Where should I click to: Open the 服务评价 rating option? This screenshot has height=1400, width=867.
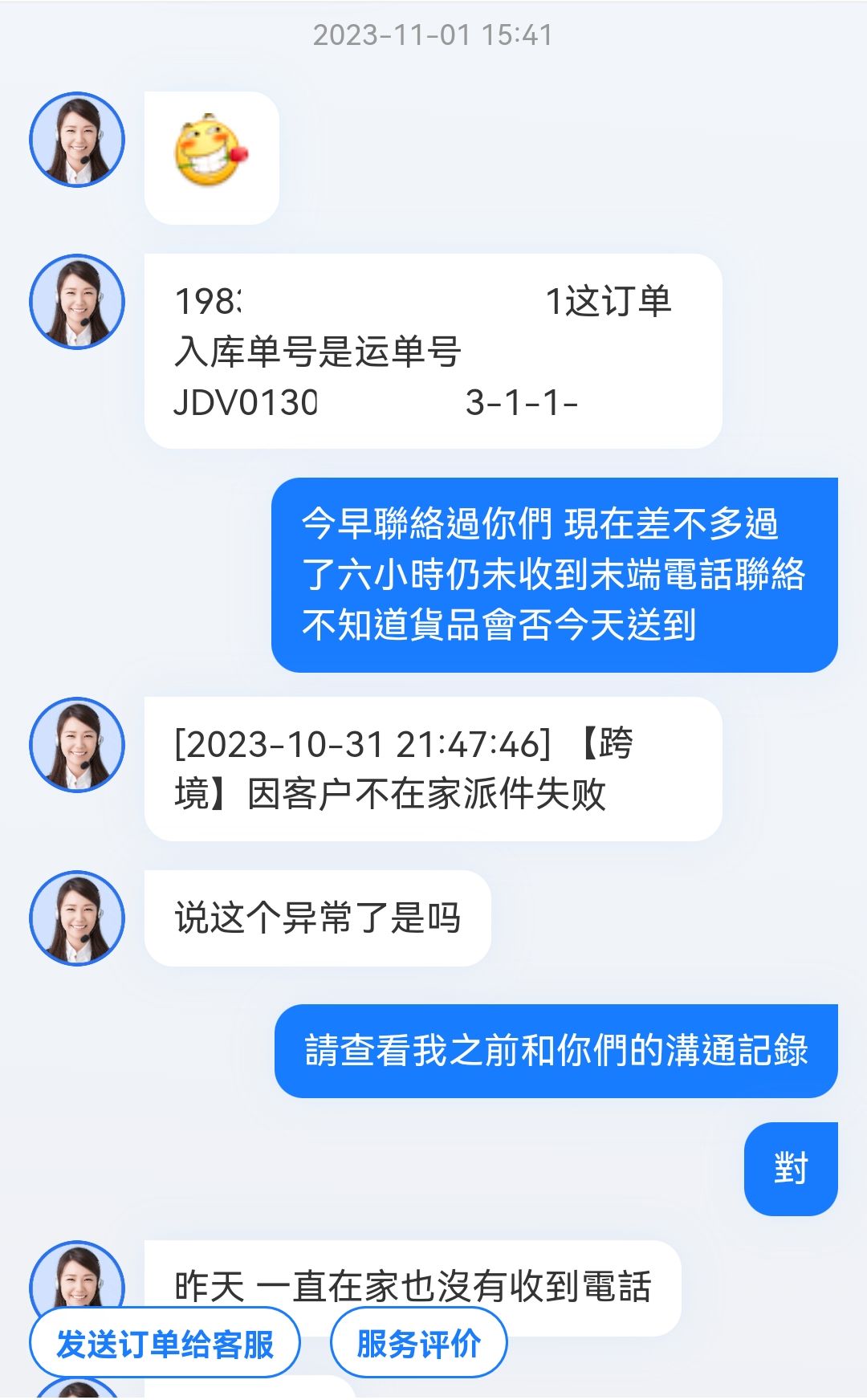pyautogui.click(x=418, y=1344)
